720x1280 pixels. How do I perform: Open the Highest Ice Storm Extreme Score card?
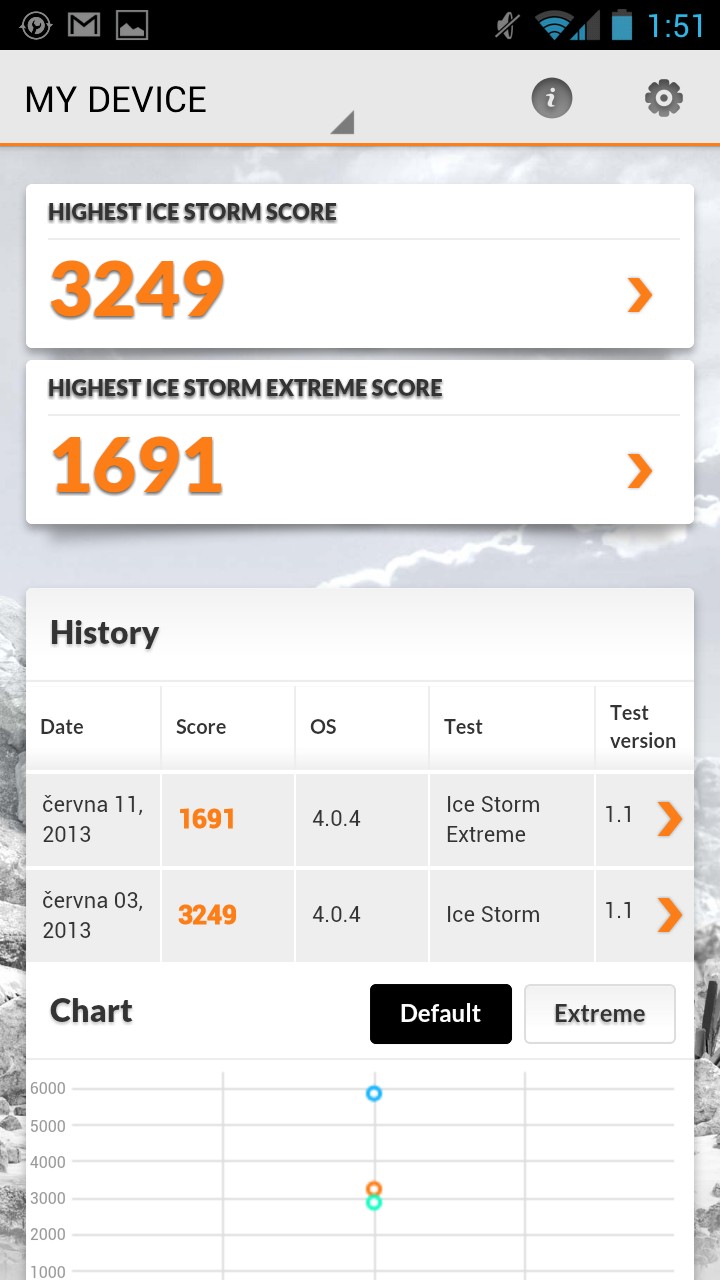[359, 442]
